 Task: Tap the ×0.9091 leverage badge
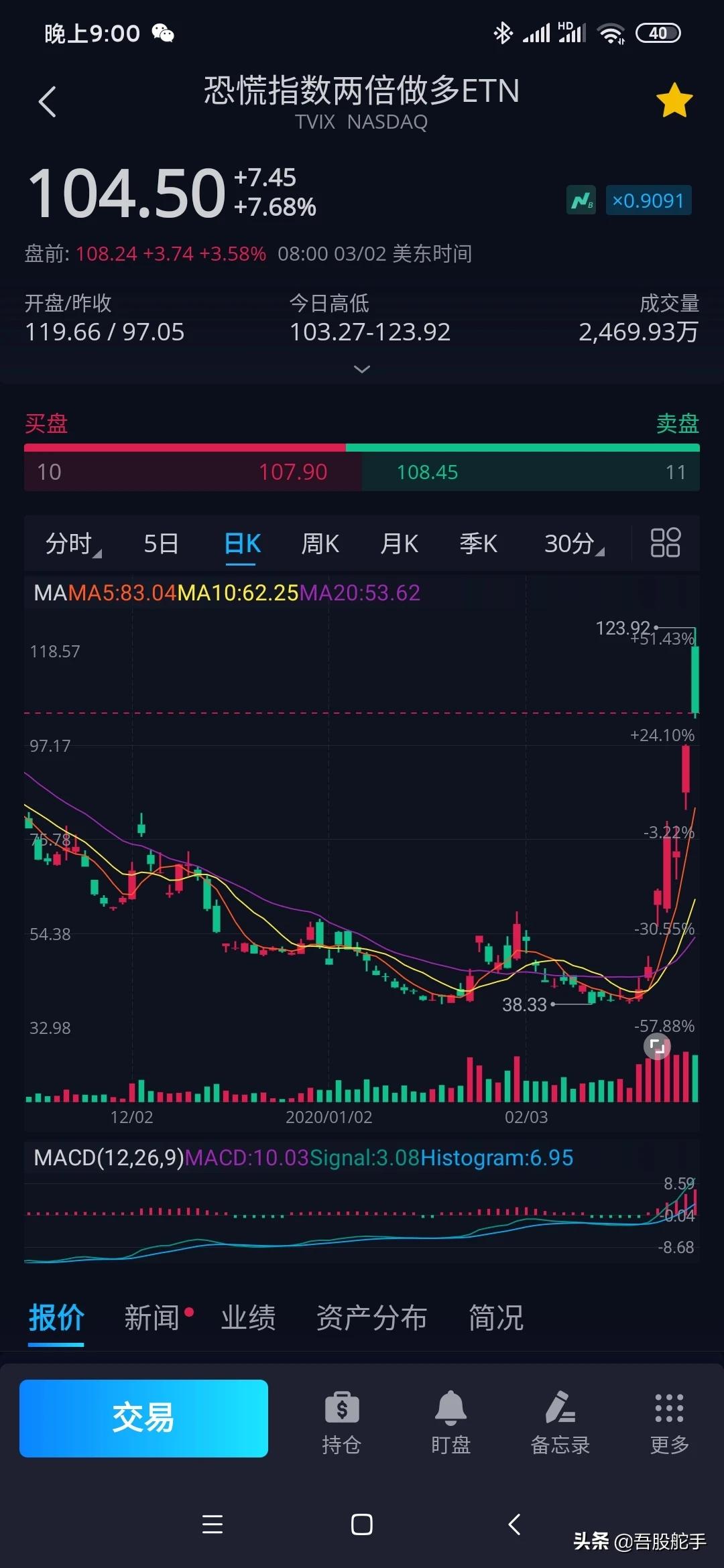click(x=648, y=200)
